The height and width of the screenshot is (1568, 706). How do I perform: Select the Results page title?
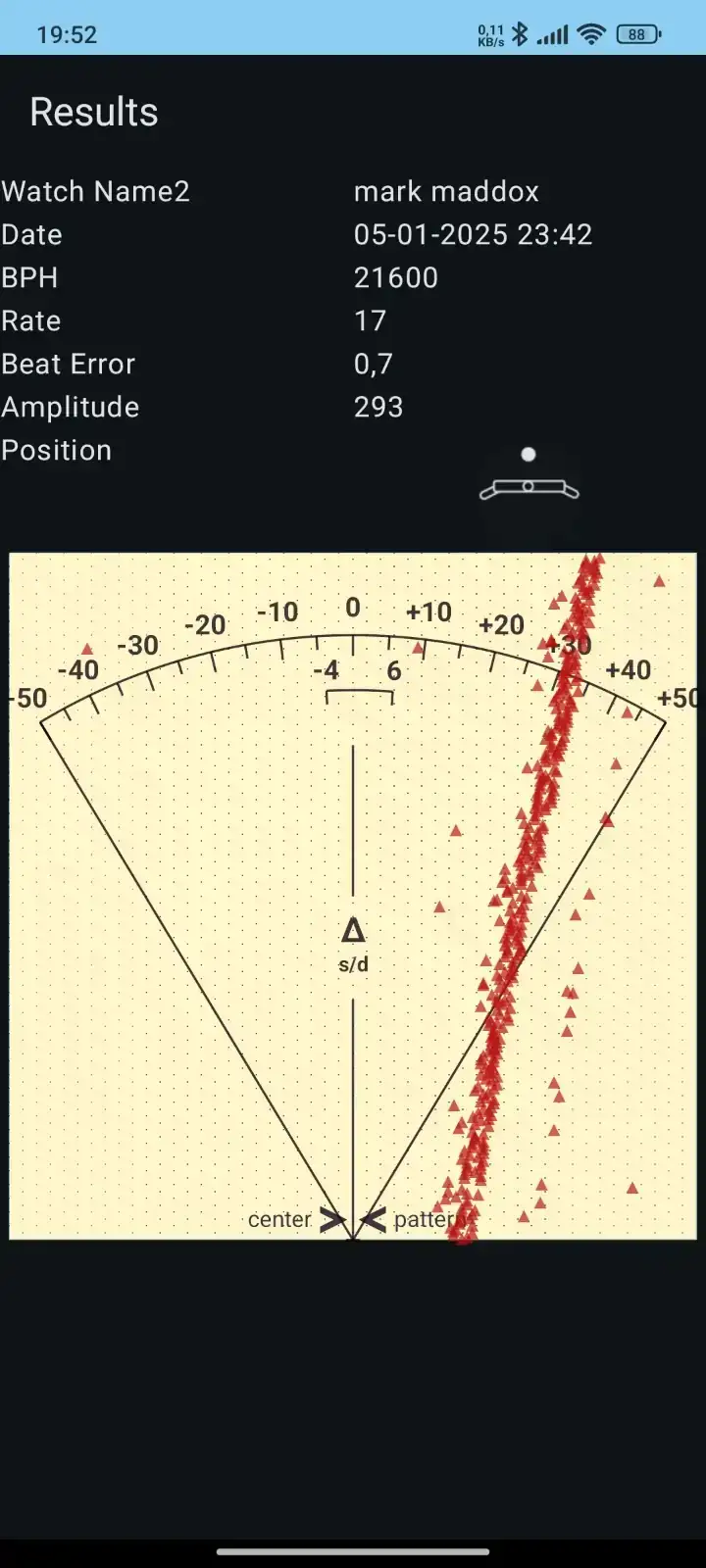[93, 112]
